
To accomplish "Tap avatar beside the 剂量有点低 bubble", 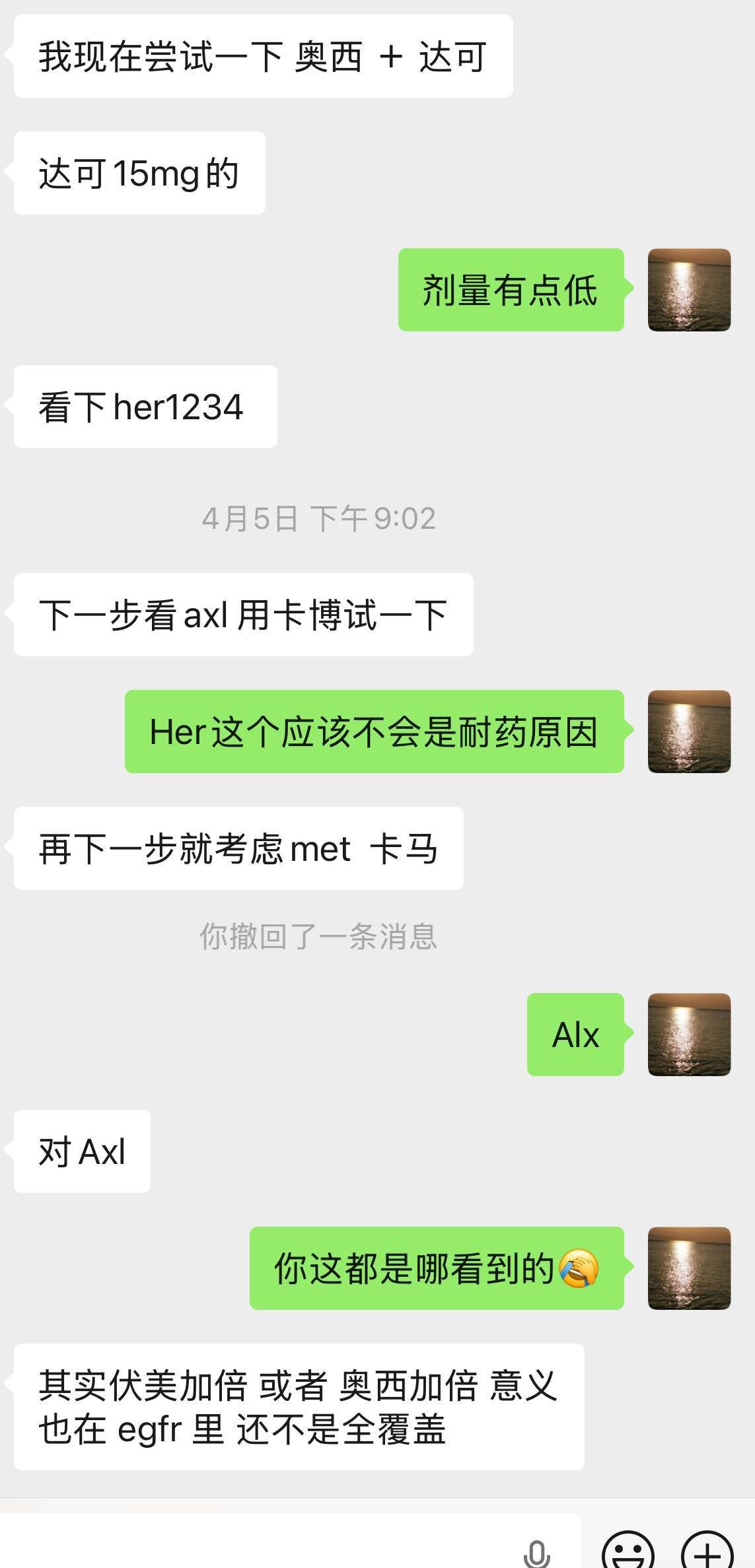I will coord(689,290).
